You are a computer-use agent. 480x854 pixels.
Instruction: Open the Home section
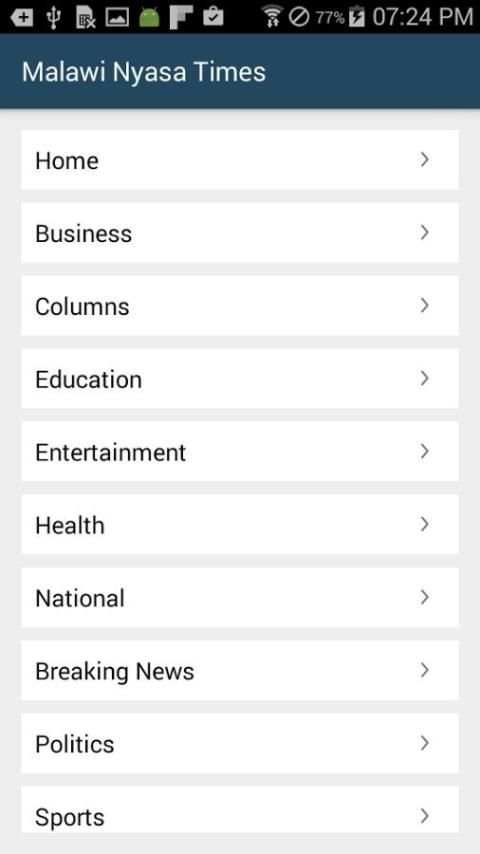(x=240, y=160)
